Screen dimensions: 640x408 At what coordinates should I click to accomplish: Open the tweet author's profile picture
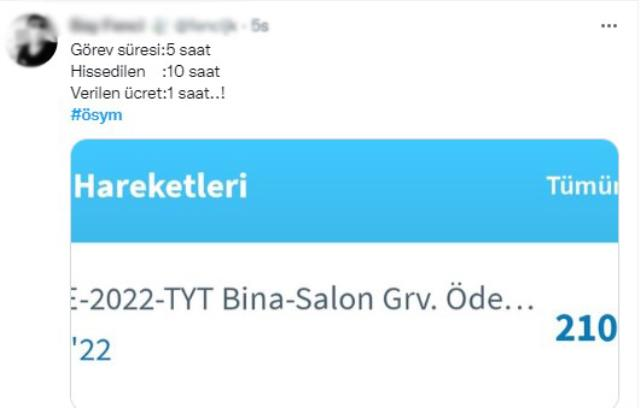click(32, 41)
